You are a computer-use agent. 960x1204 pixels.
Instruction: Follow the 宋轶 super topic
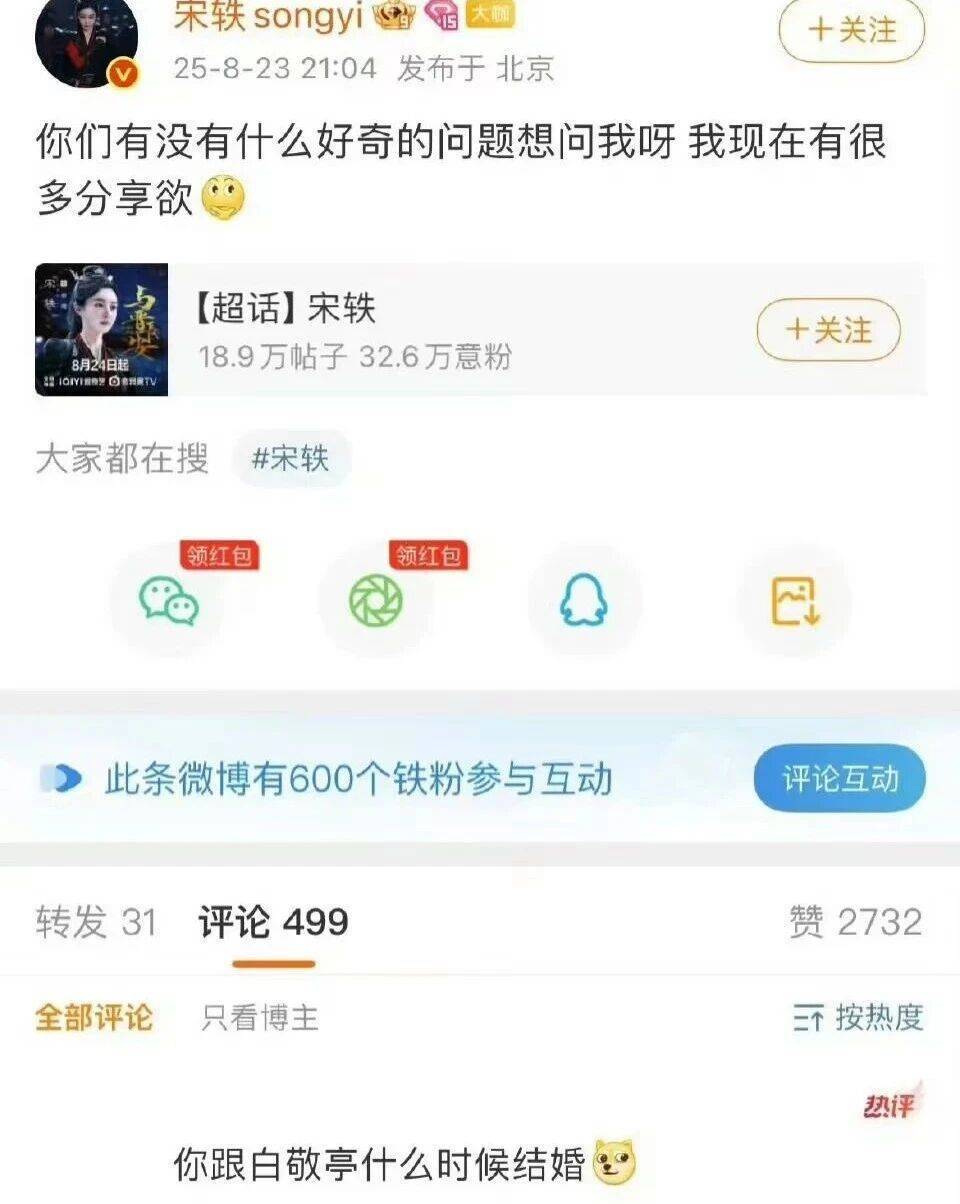tap(828, 330)
